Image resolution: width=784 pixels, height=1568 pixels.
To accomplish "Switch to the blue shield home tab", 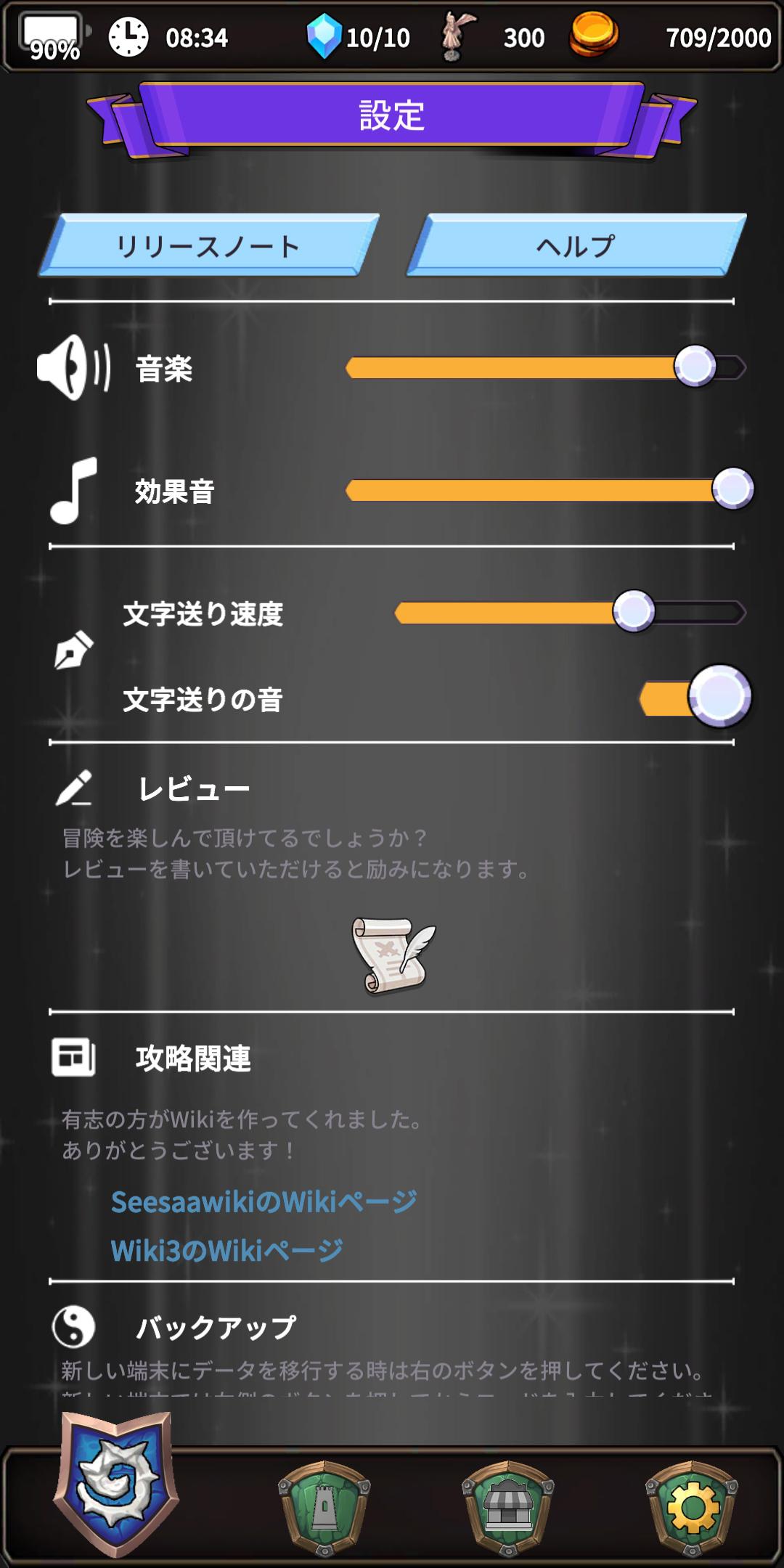I will (x=116, y=1485).
